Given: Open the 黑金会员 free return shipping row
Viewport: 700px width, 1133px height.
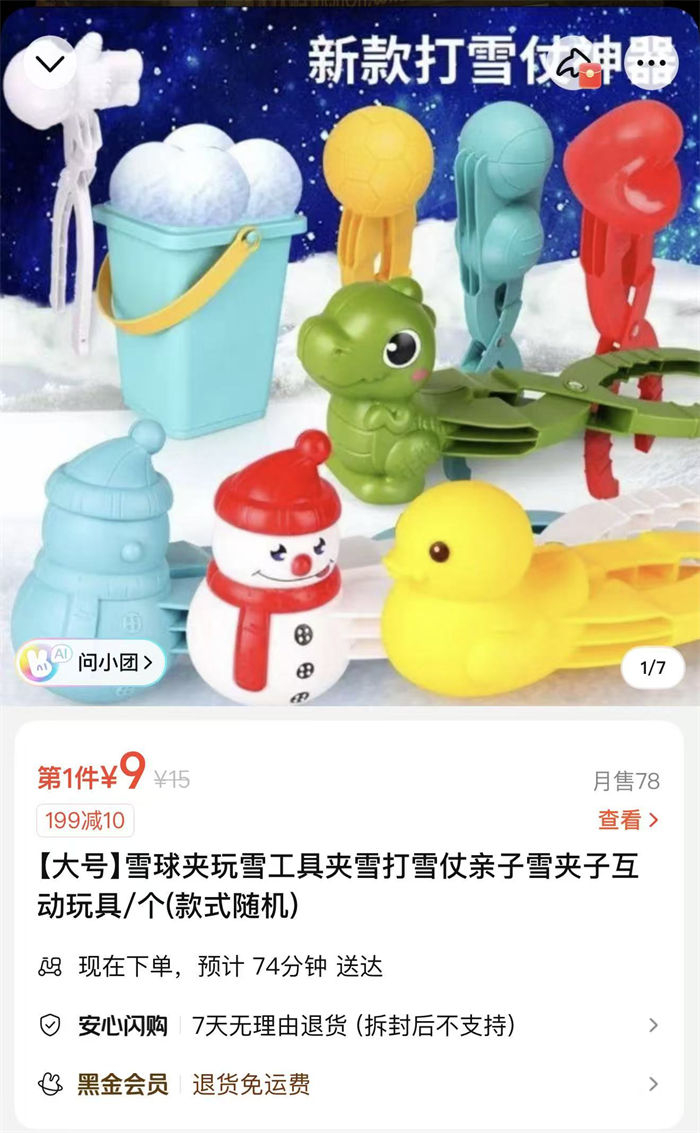Looking at the screenshot, I should point(349,1084).
